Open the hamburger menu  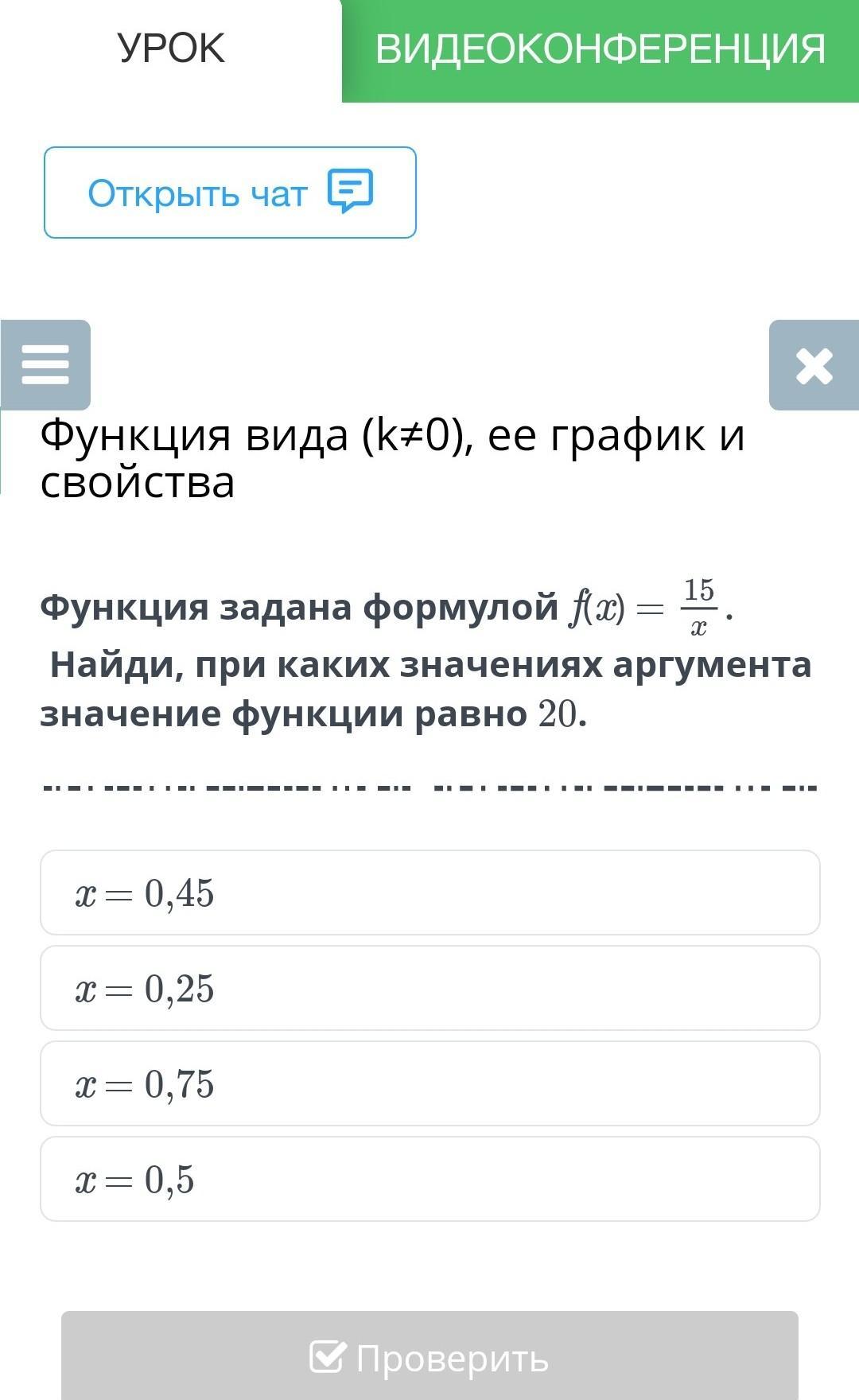point(45,365)
